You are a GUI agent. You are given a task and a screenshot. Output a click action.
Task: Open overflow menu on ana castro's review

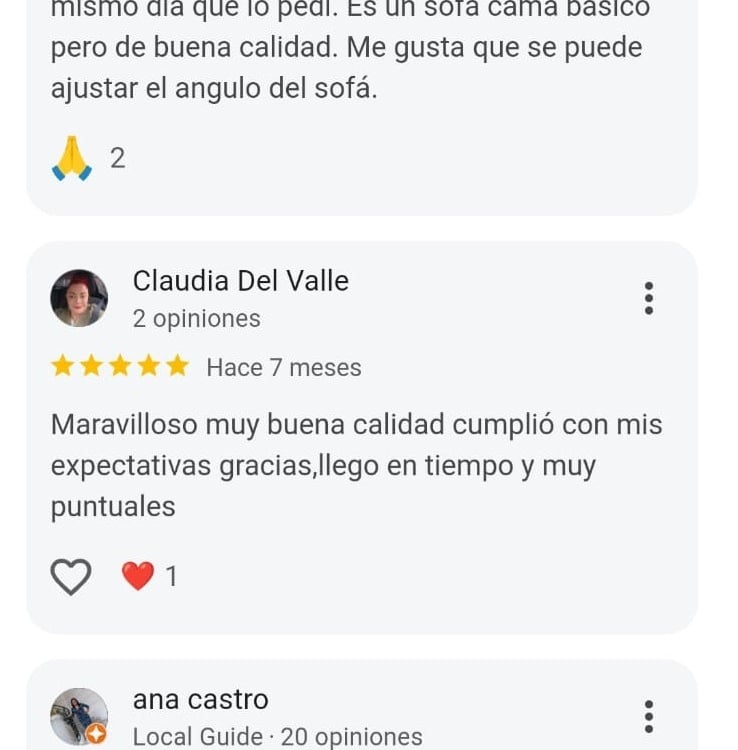coord(649,716)
